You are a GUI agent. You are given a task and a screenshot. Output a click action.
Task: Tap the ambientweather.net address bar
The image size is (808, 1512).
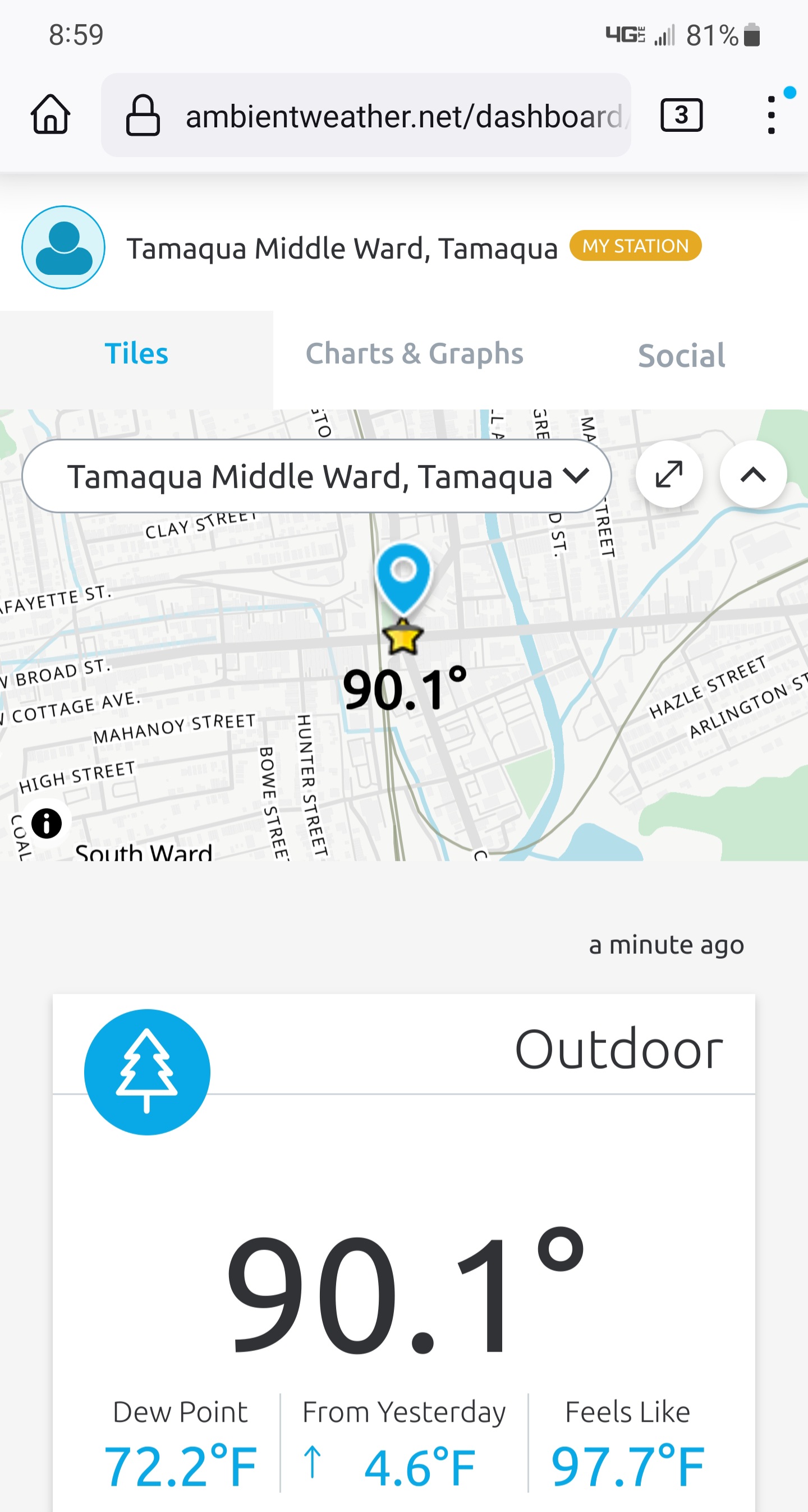point(366,115)
